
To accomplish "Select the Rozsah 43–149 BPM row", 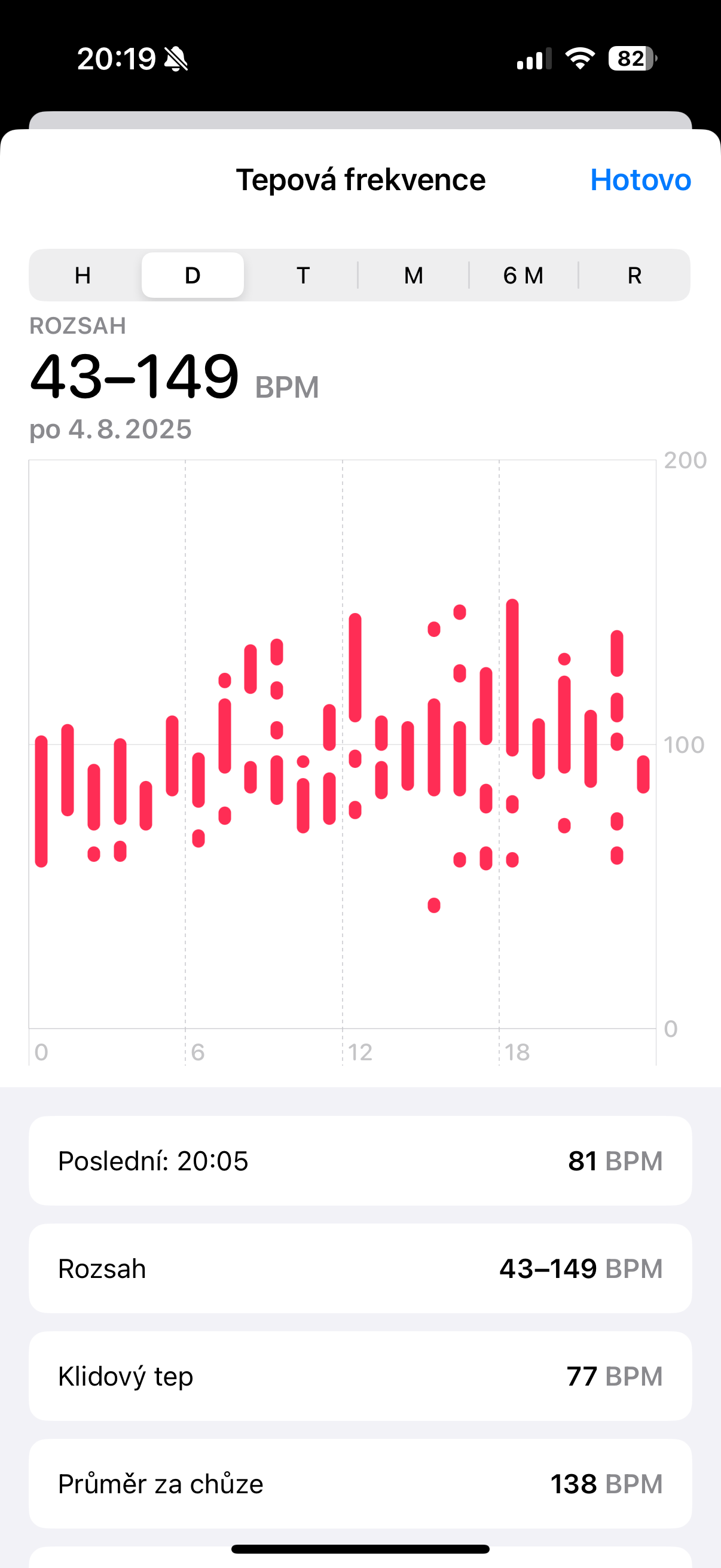I will coord(360,1268).
